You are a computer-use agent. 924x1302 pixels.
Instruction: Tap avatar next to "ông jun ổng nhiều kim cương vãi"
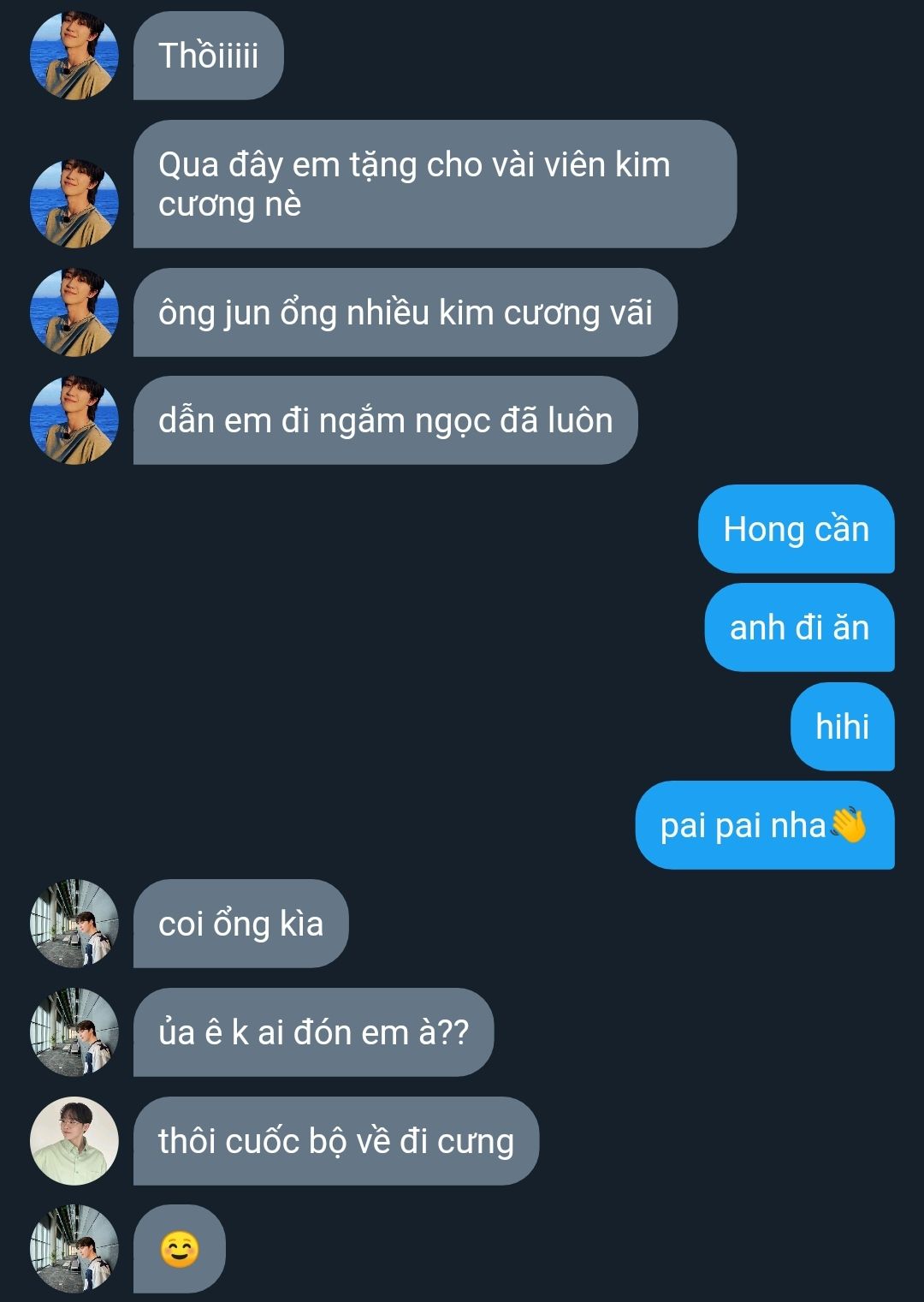coord(74,312)
